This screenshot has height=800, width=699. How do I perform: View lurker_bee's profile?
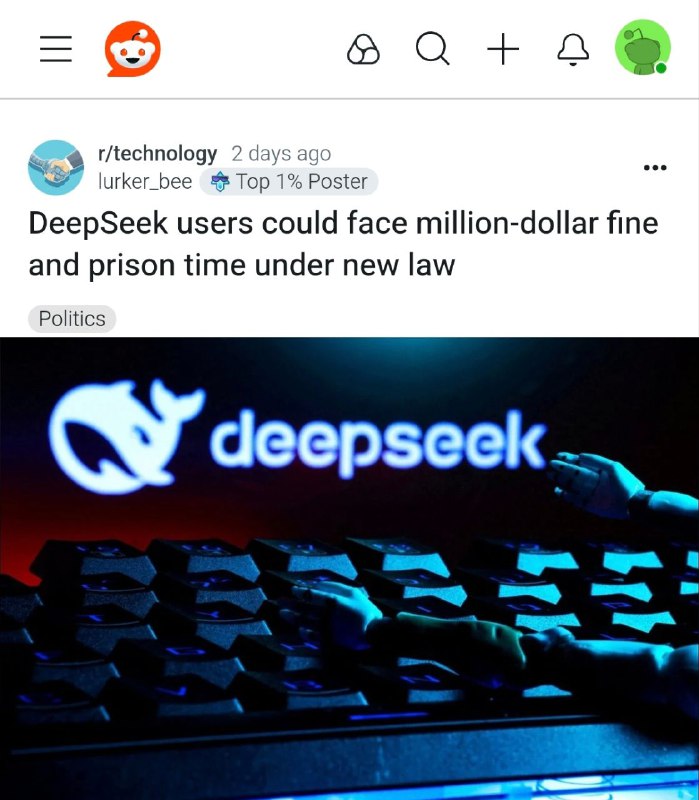click(x=145, y=182)
